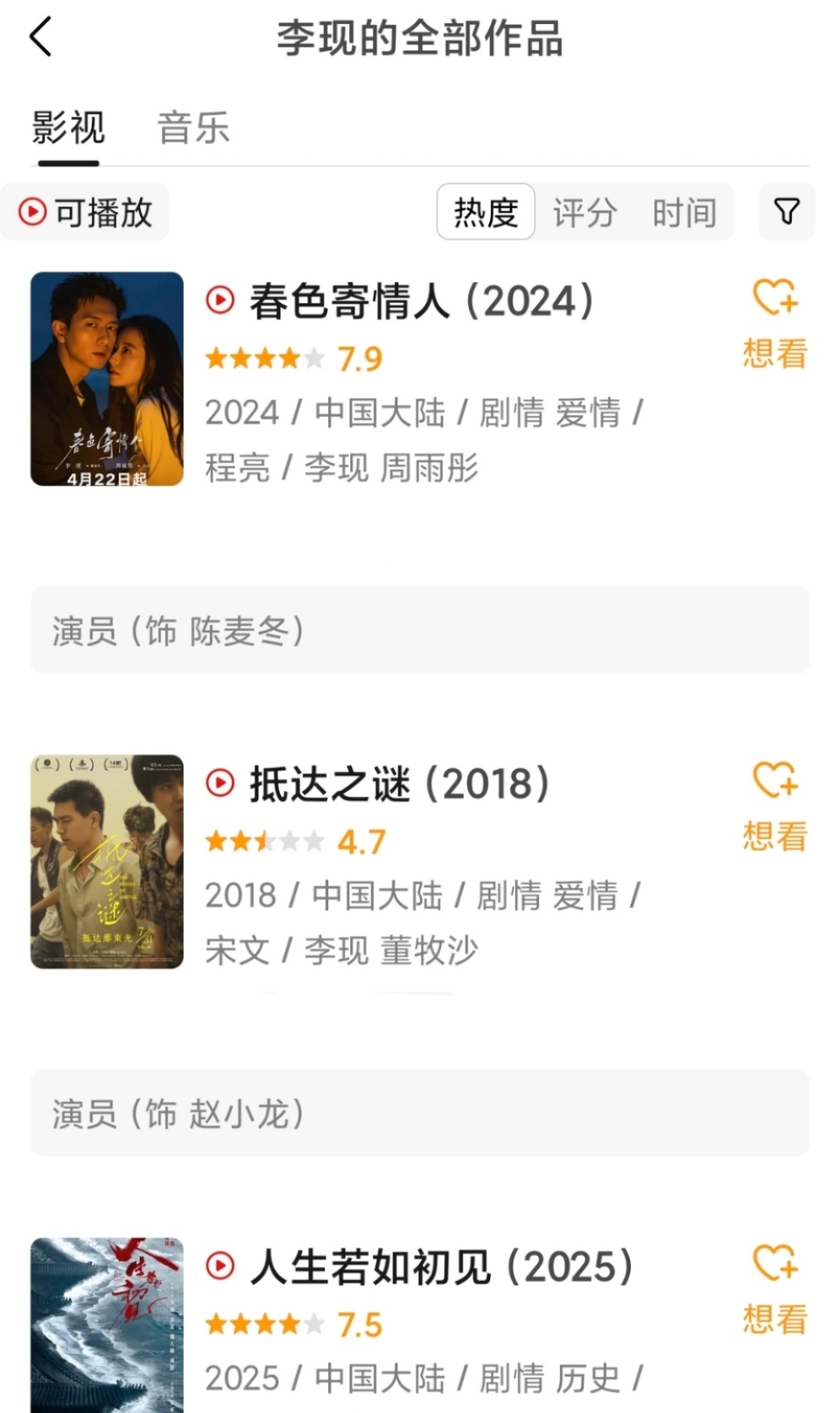Toggle the 可播放 filter chip

[x=86, y=212]
